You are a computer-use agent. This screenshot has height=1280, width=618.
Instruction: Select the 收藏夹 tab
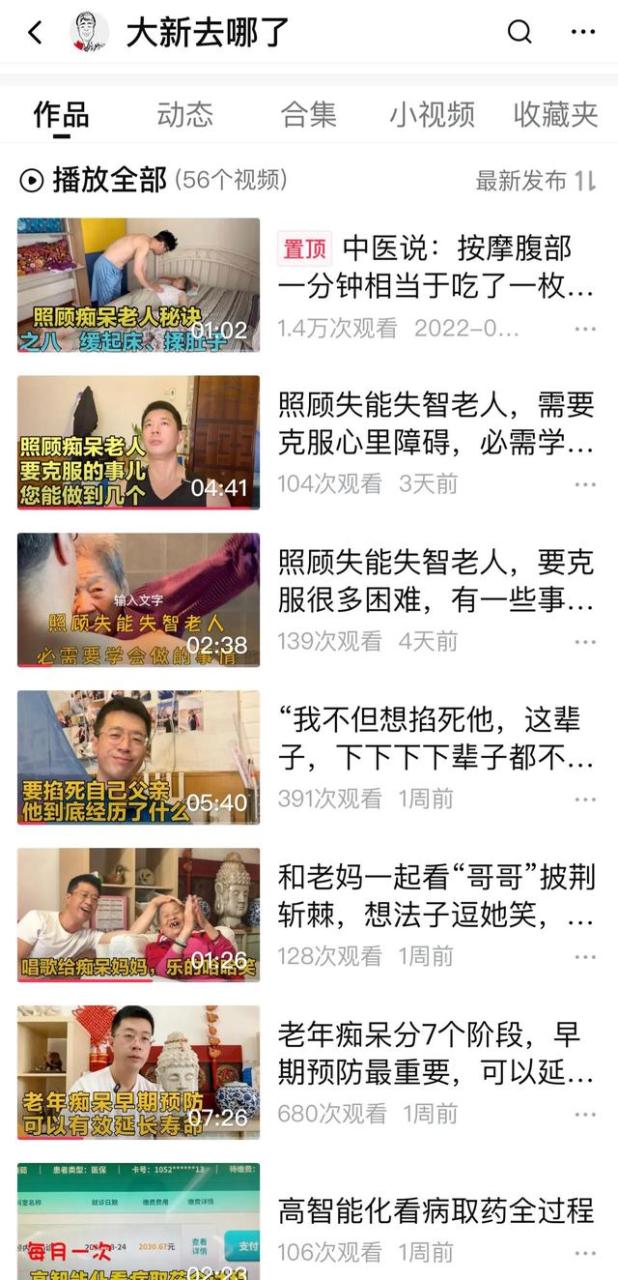point(556,114)
